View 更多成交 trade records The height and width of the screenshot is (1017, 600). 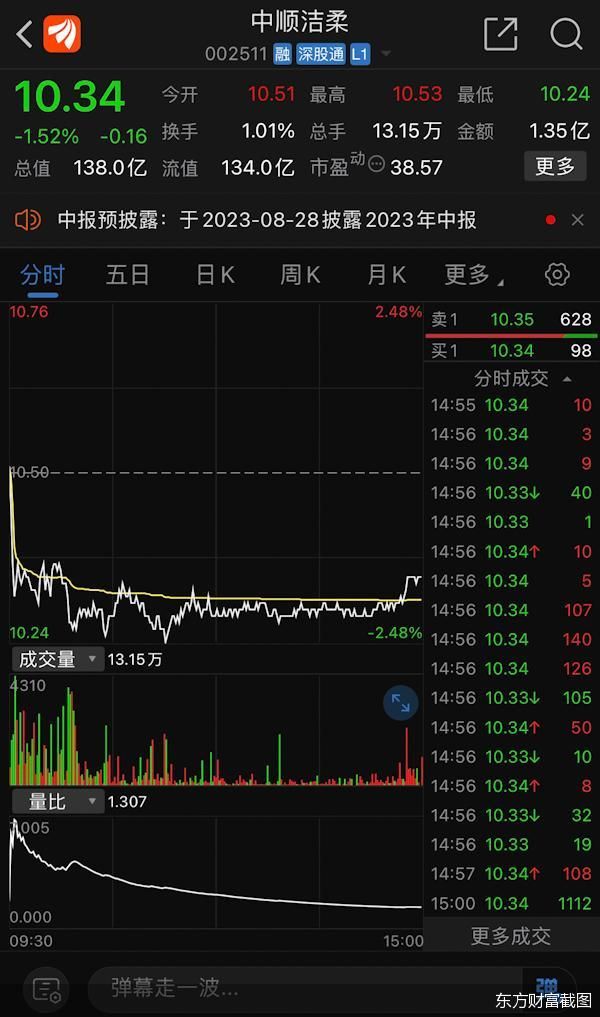click(x=511, y=936)
